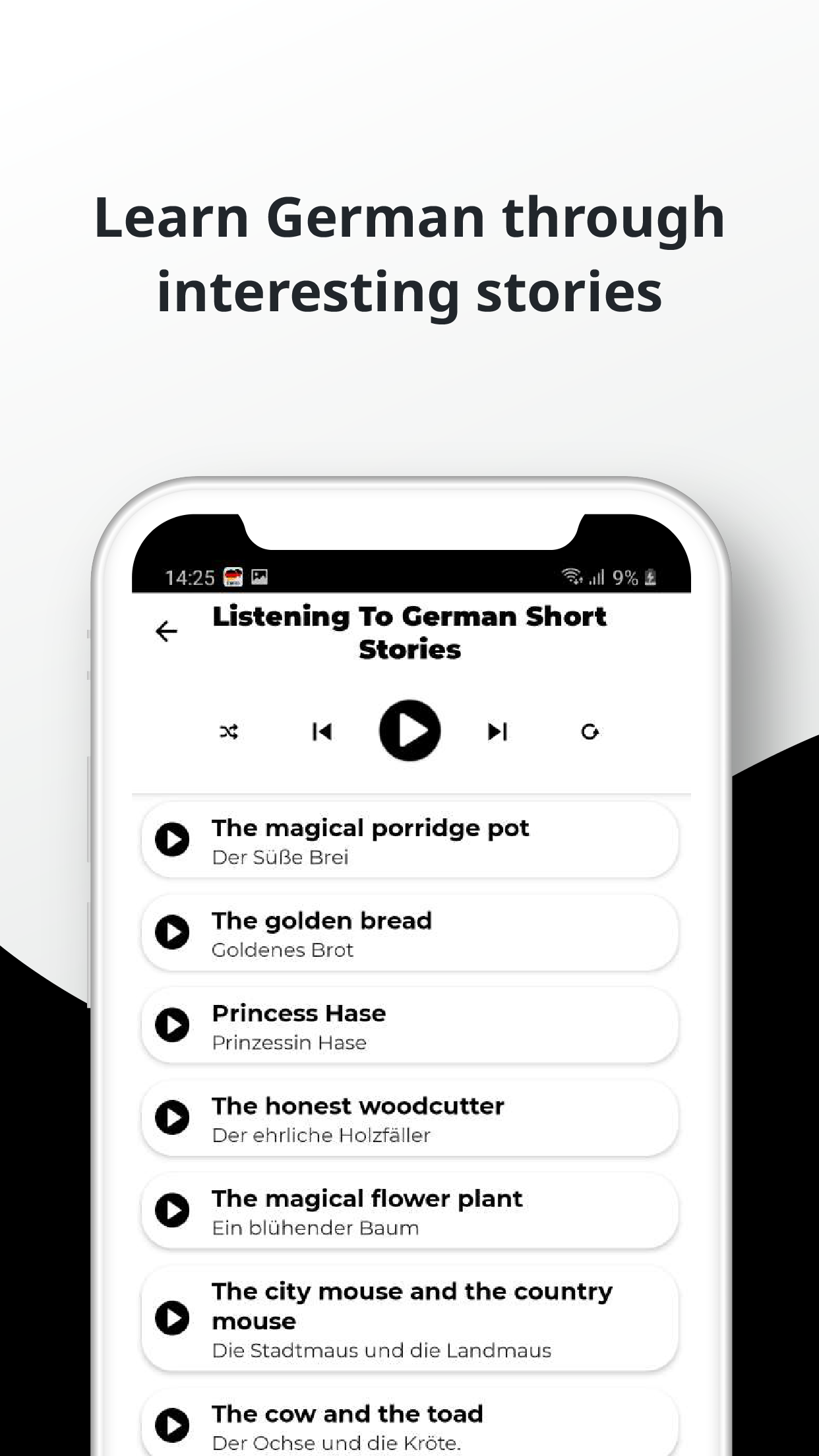The height and width of the screenshot is (1456, 819).
Task: Skip to previous track icon
Action: [321, 731]
